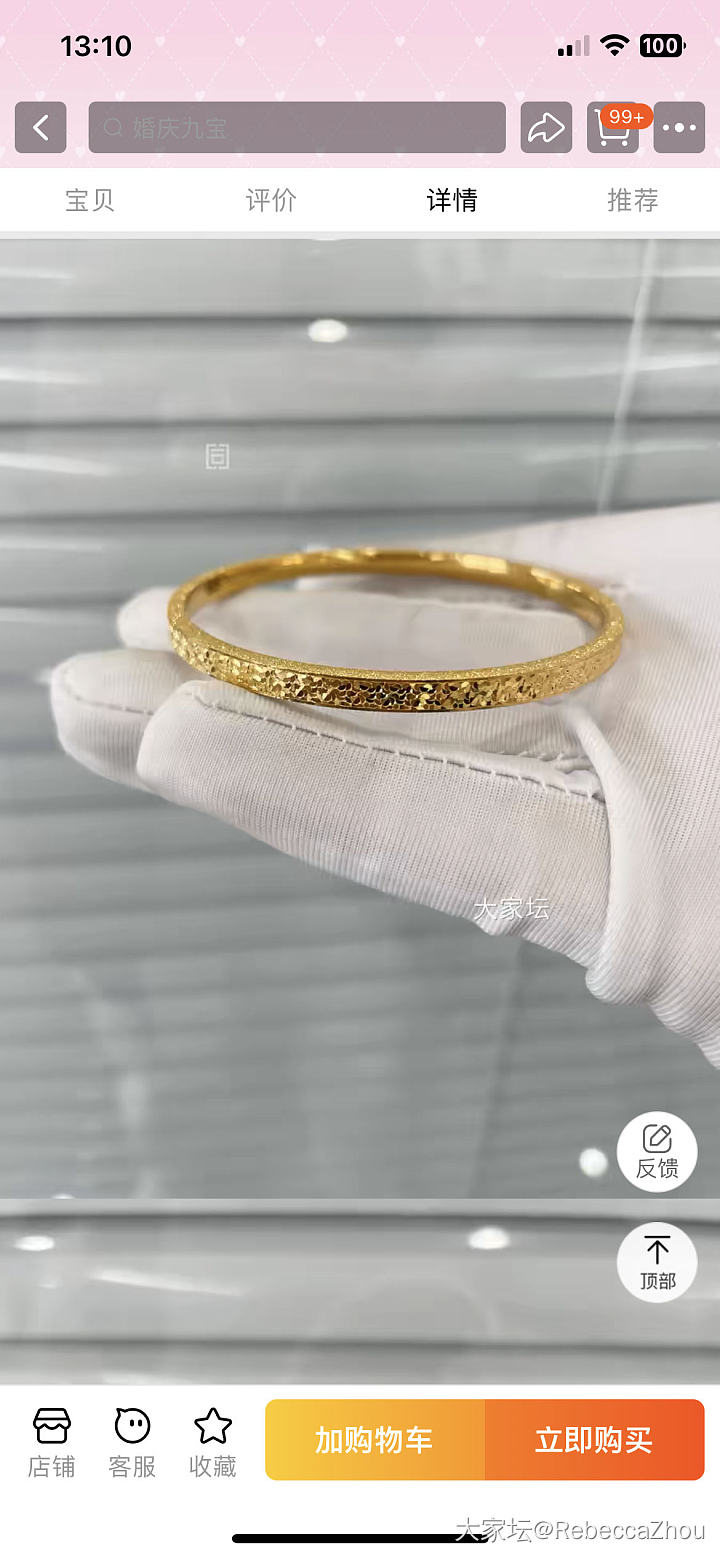Screen dimensions: 720x1558
Task: Switch to the 推荐 tab
Action: (x=632, y=200)
